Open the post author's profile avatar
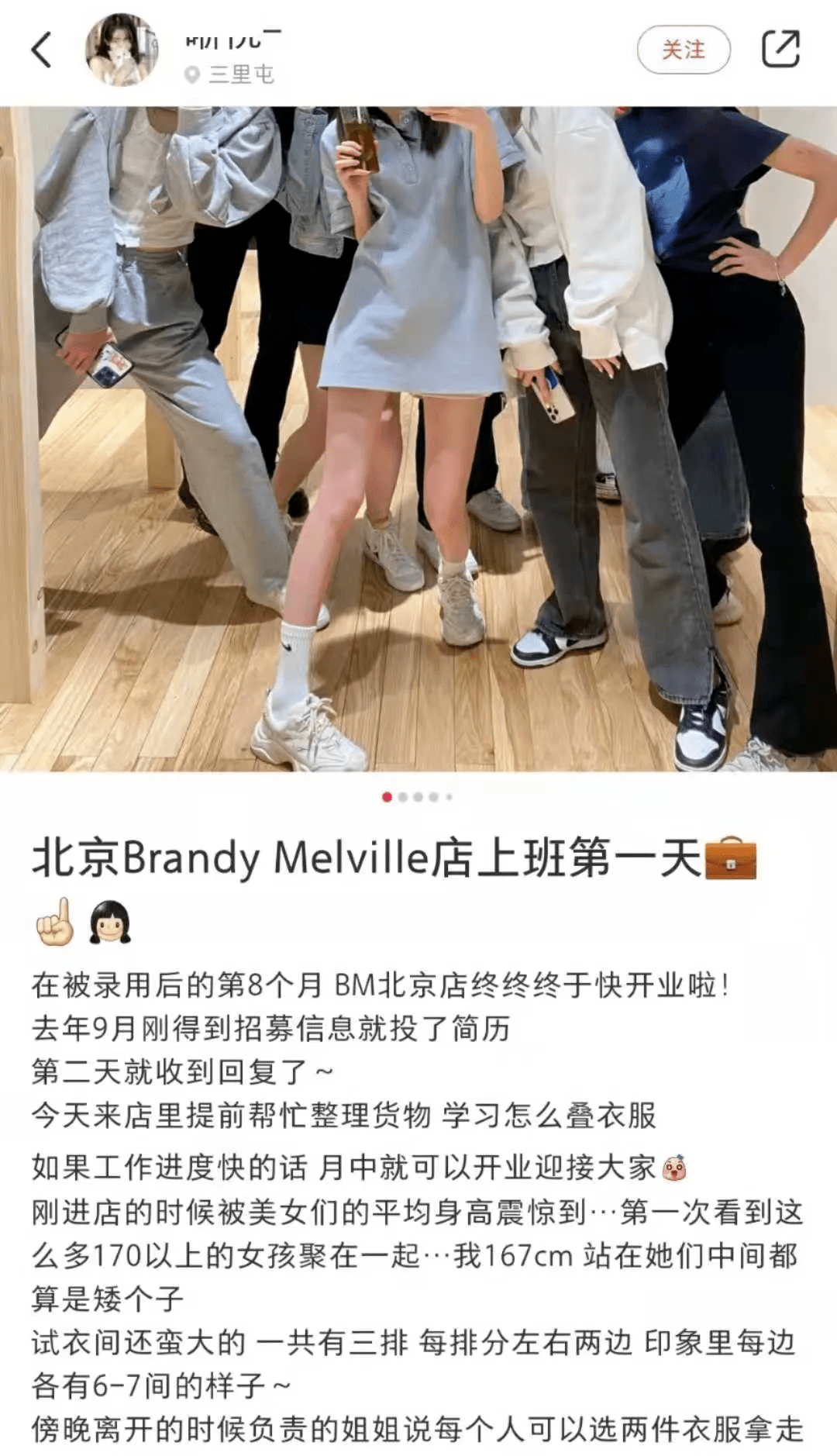The image size is (837, 1456). coord(122,50)
